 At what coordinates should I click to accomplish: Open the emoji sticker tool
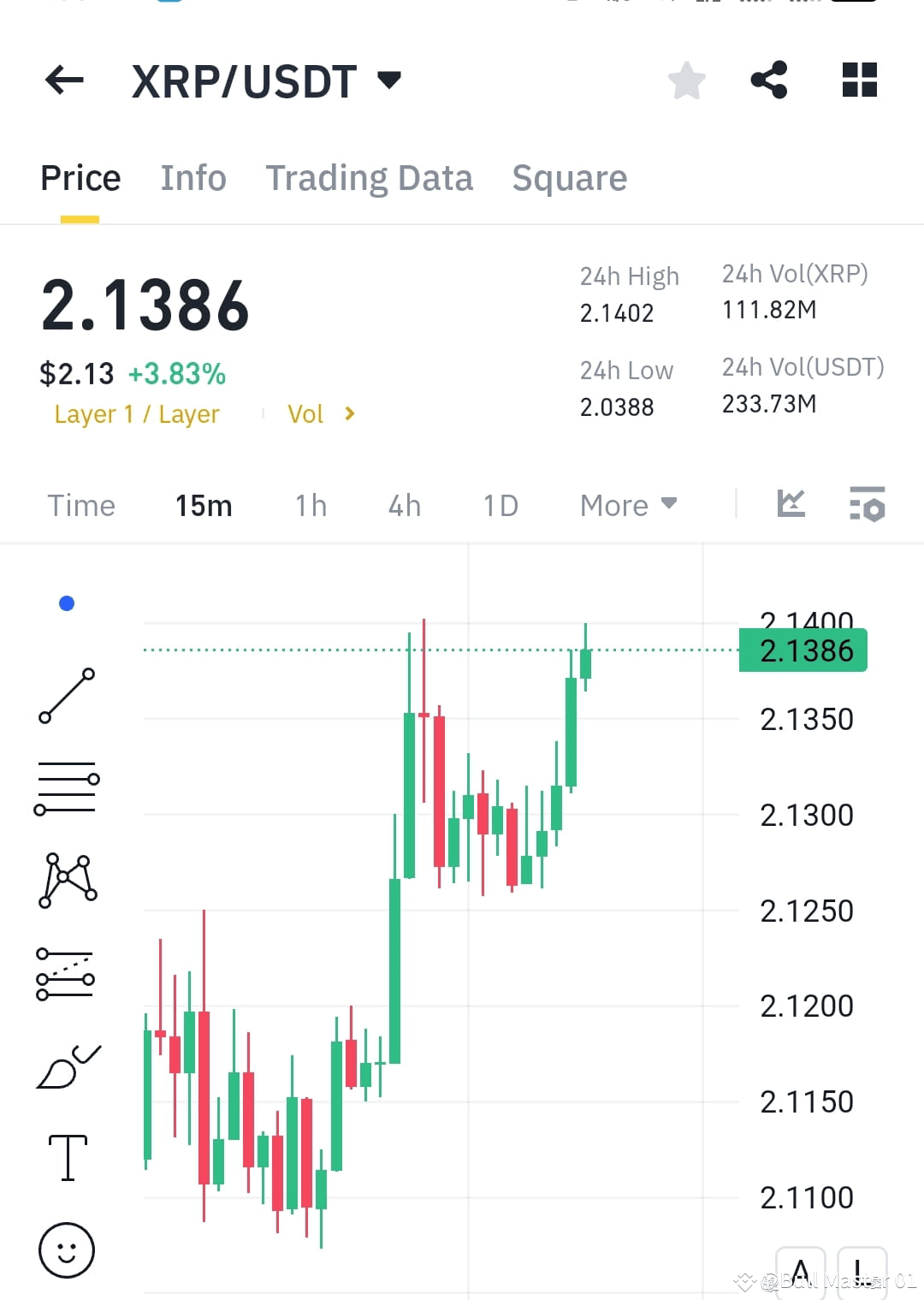point(67,1250)
